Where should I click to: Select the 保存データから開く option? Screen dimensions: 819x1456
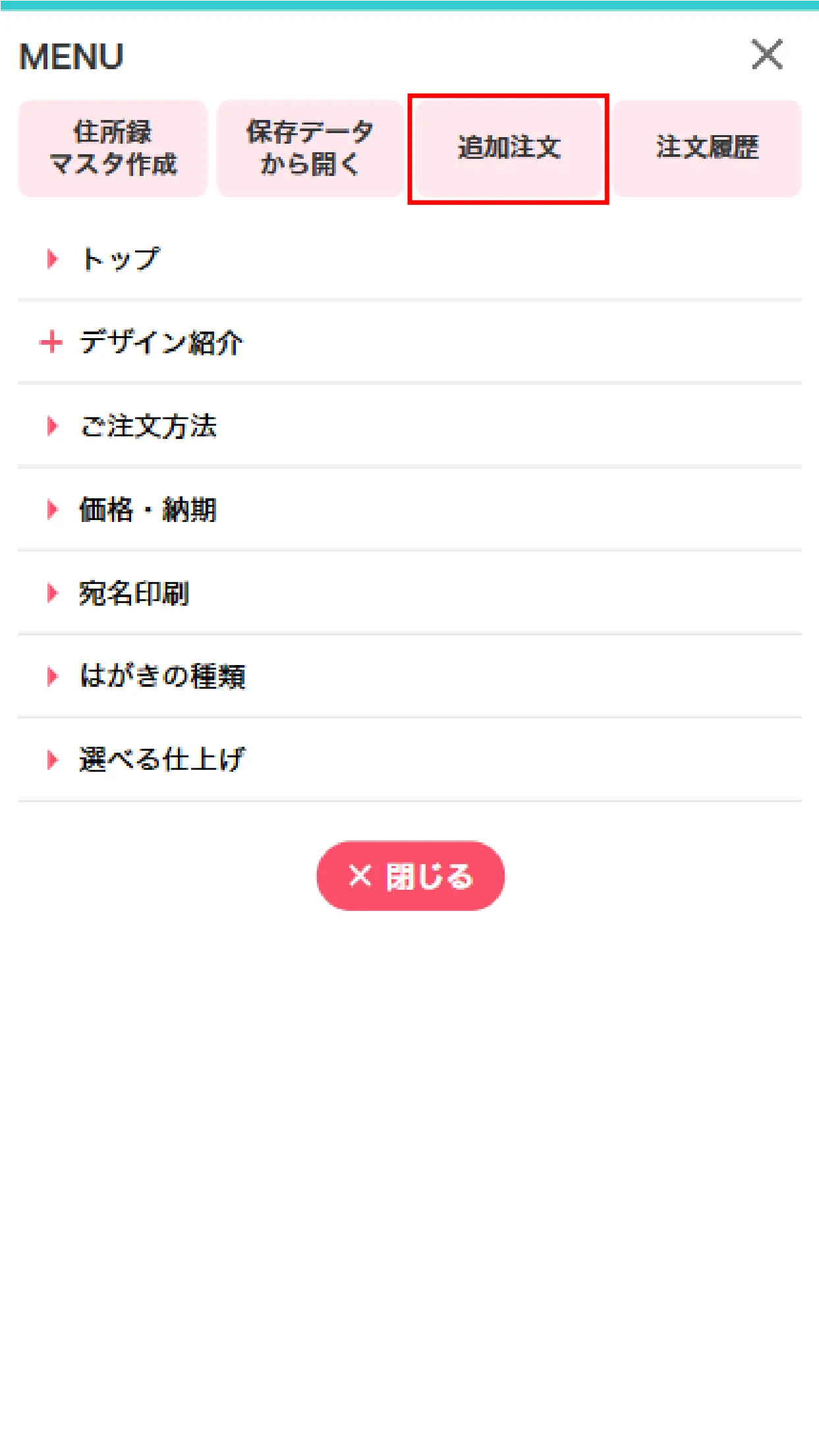(310, 147)
